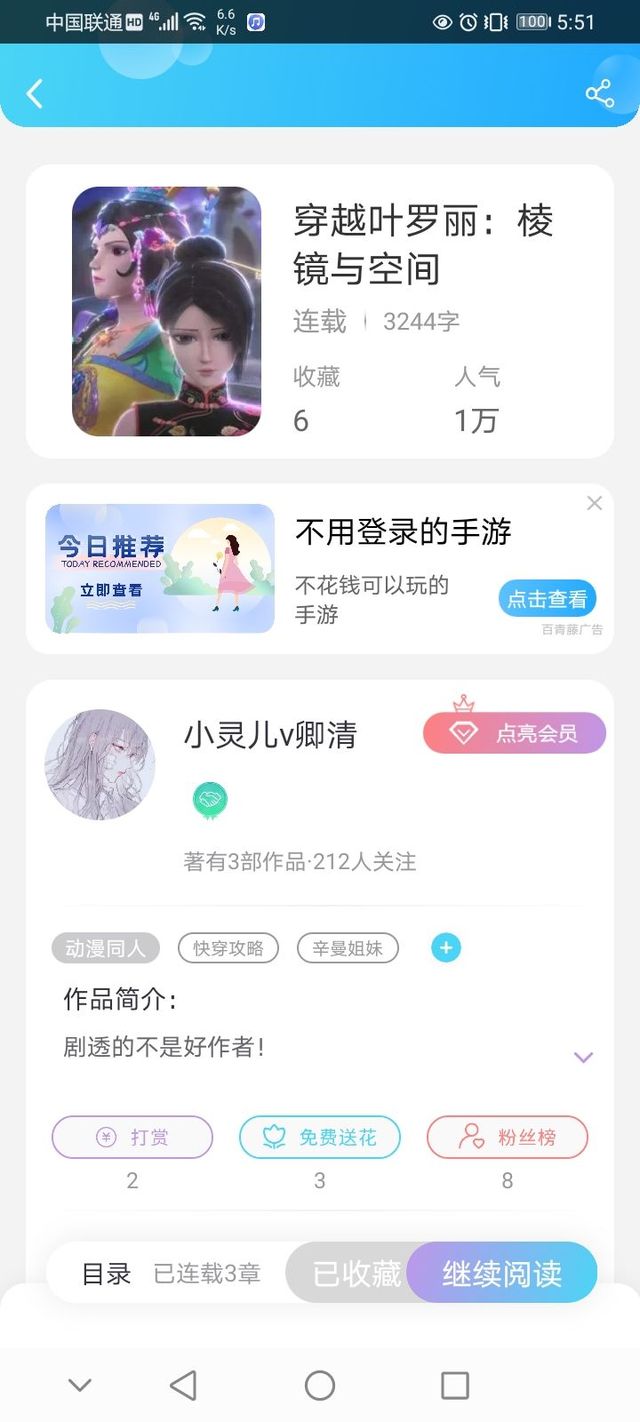This screenshot has height=1422, width=640.
Task: Open the 粉丝榜 fan ranking
Action: pos(507,1137)
